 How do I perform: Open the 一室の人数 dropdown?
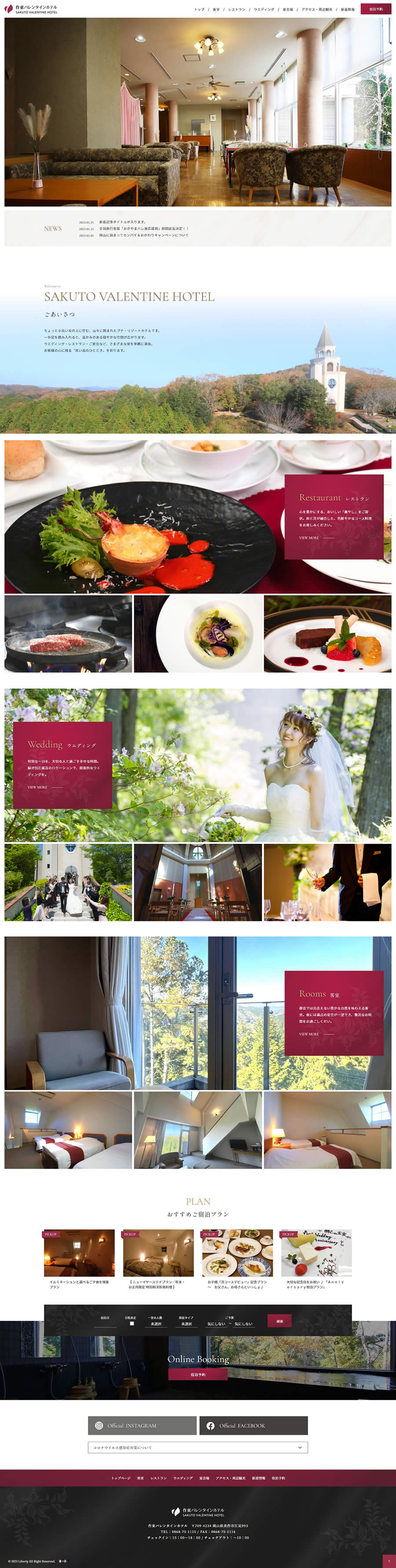tap(156, 1324)
